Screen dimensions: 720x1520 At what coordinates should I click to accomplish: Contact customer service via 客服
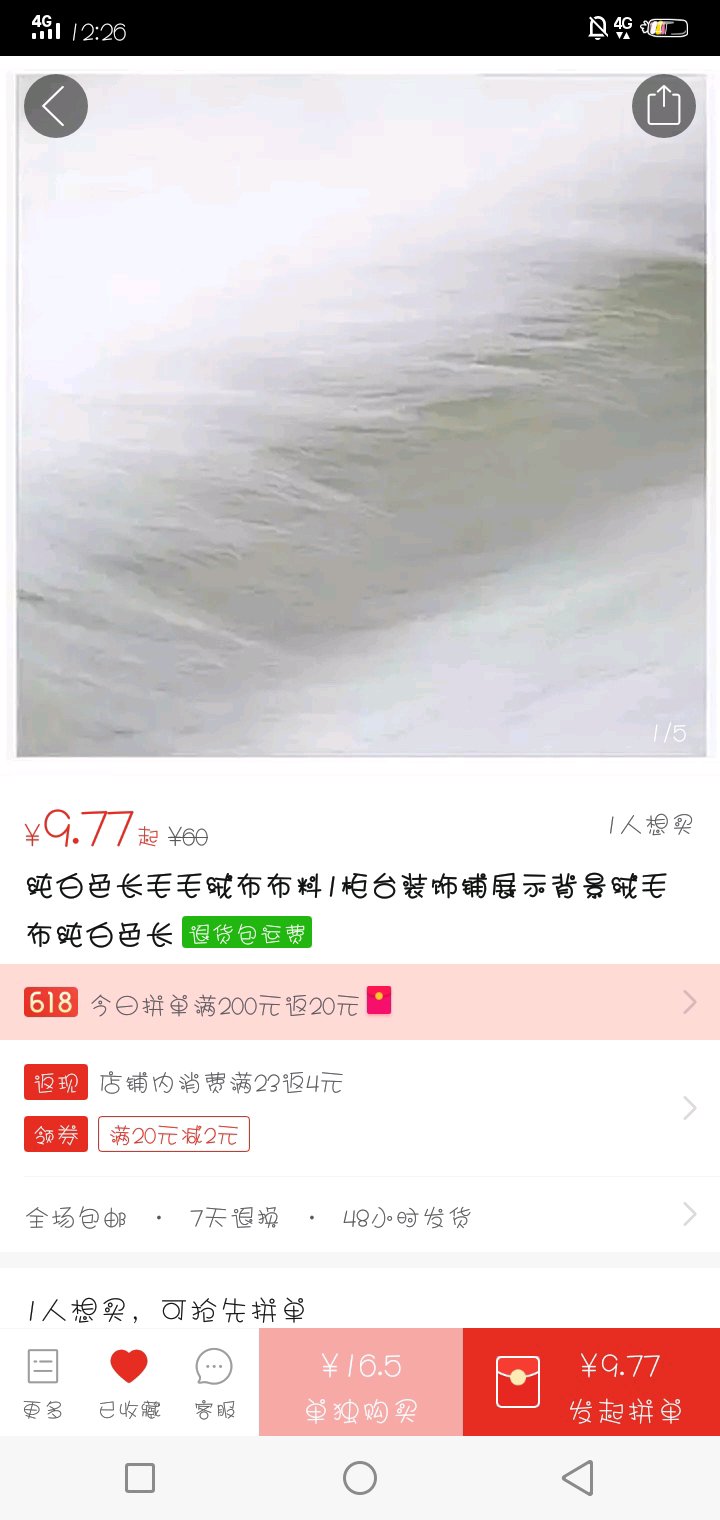[214, 1382]
